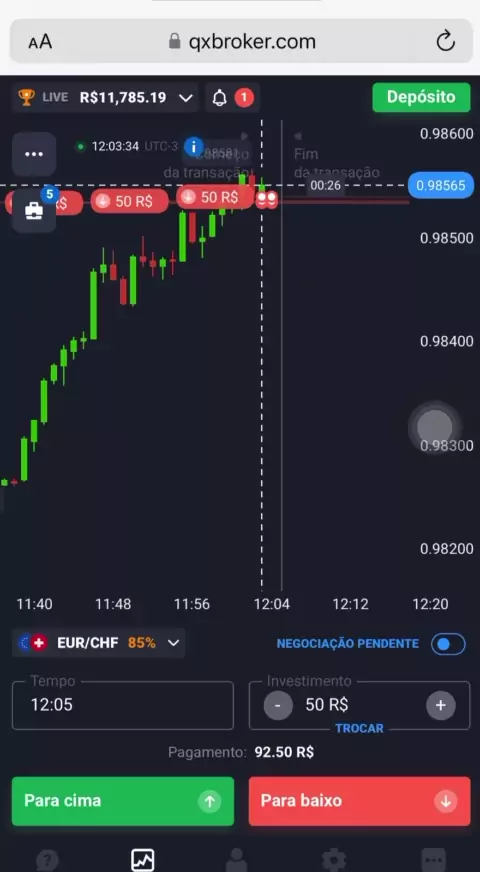Decrease investment with minus button
The width and height of the screenshot is (480, 872).
point(278,706)
